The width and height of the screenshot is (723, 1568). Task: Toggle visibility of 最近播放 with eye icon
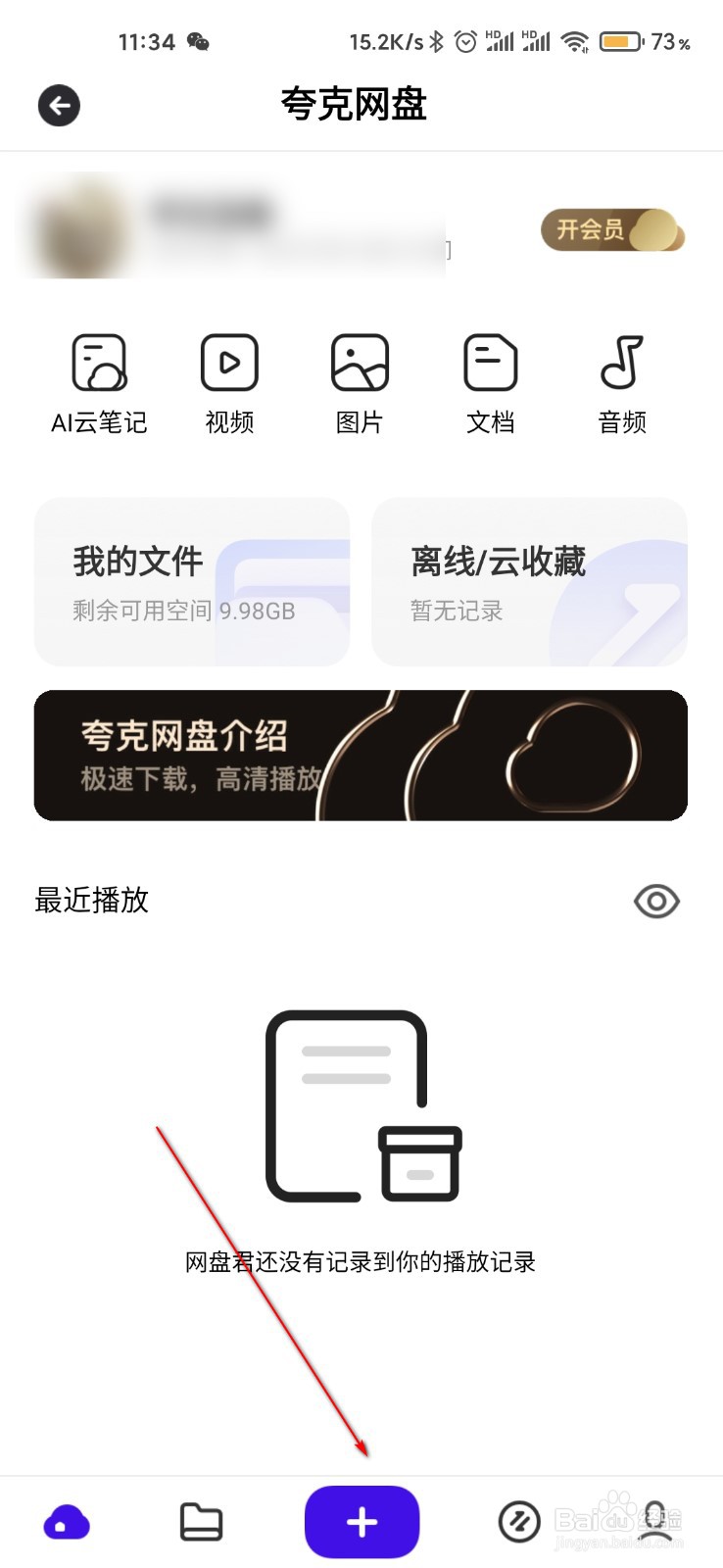(x=655, y=901)
